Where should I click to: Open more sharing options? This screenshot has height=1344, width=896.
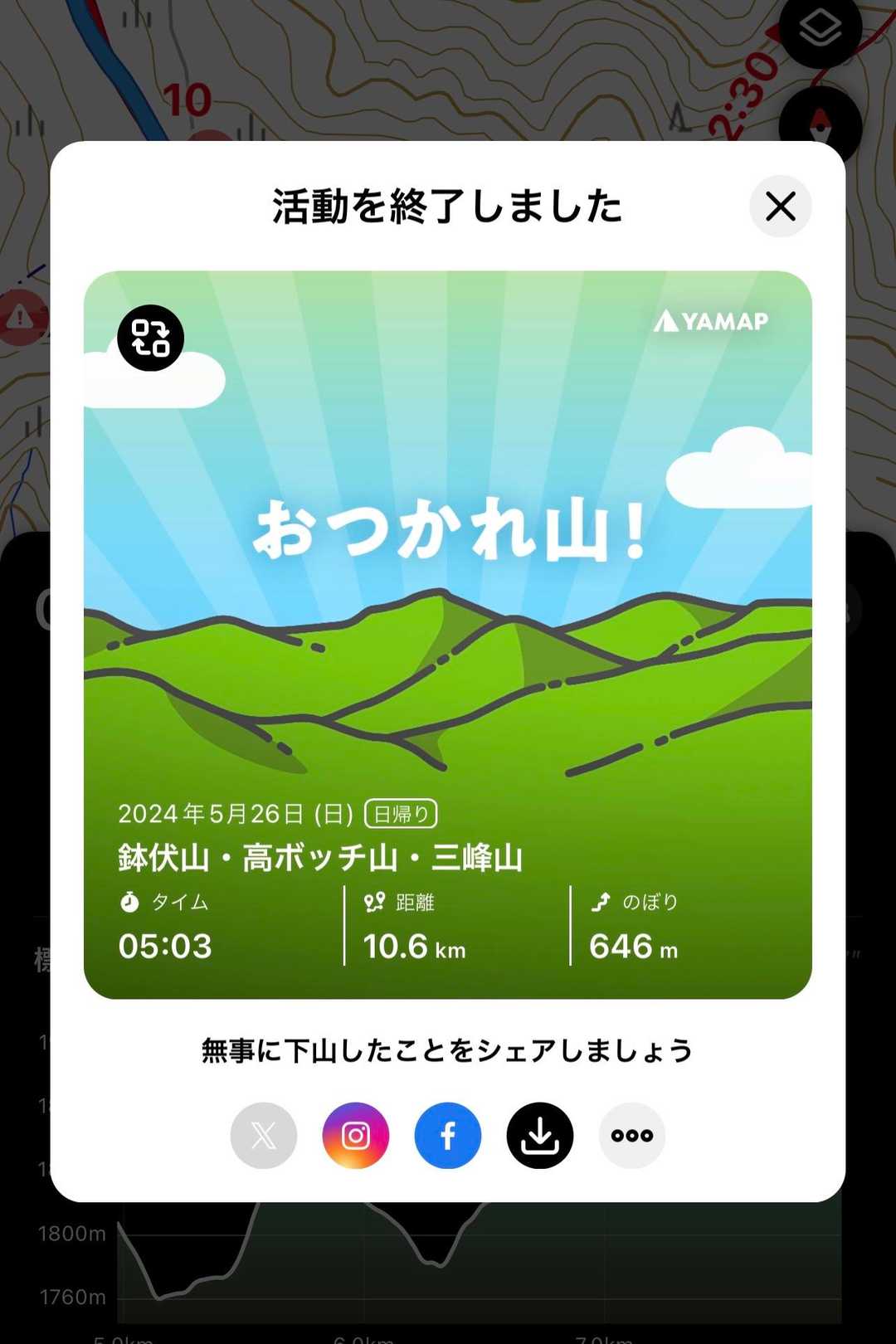[632, 1135]
